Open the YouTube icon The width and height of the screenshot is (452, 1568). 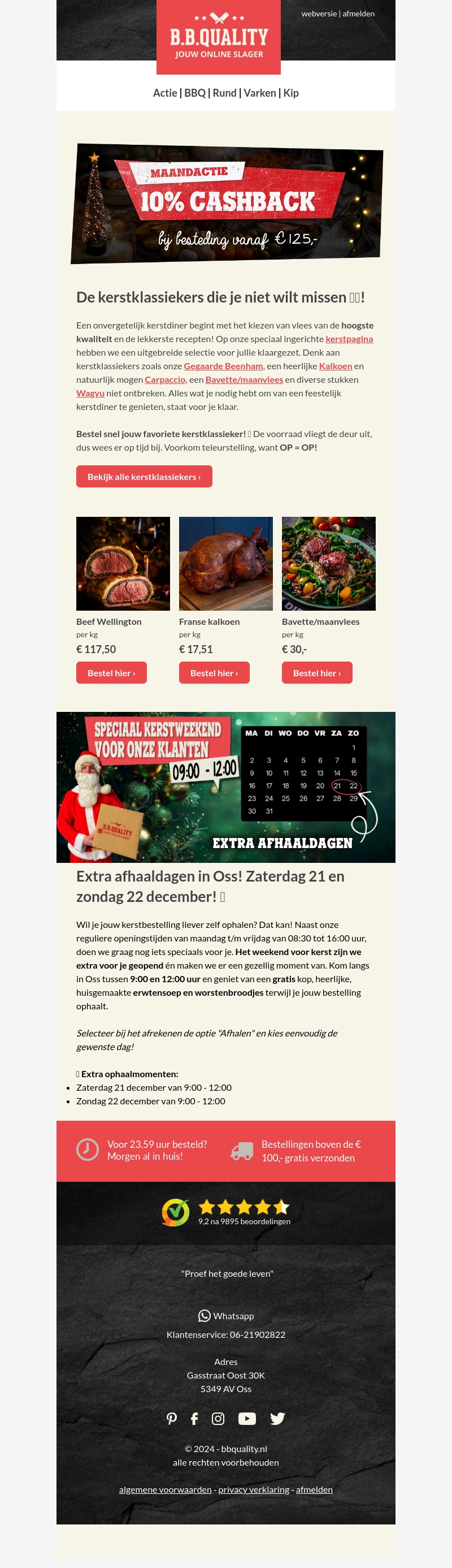(246, 1418)
